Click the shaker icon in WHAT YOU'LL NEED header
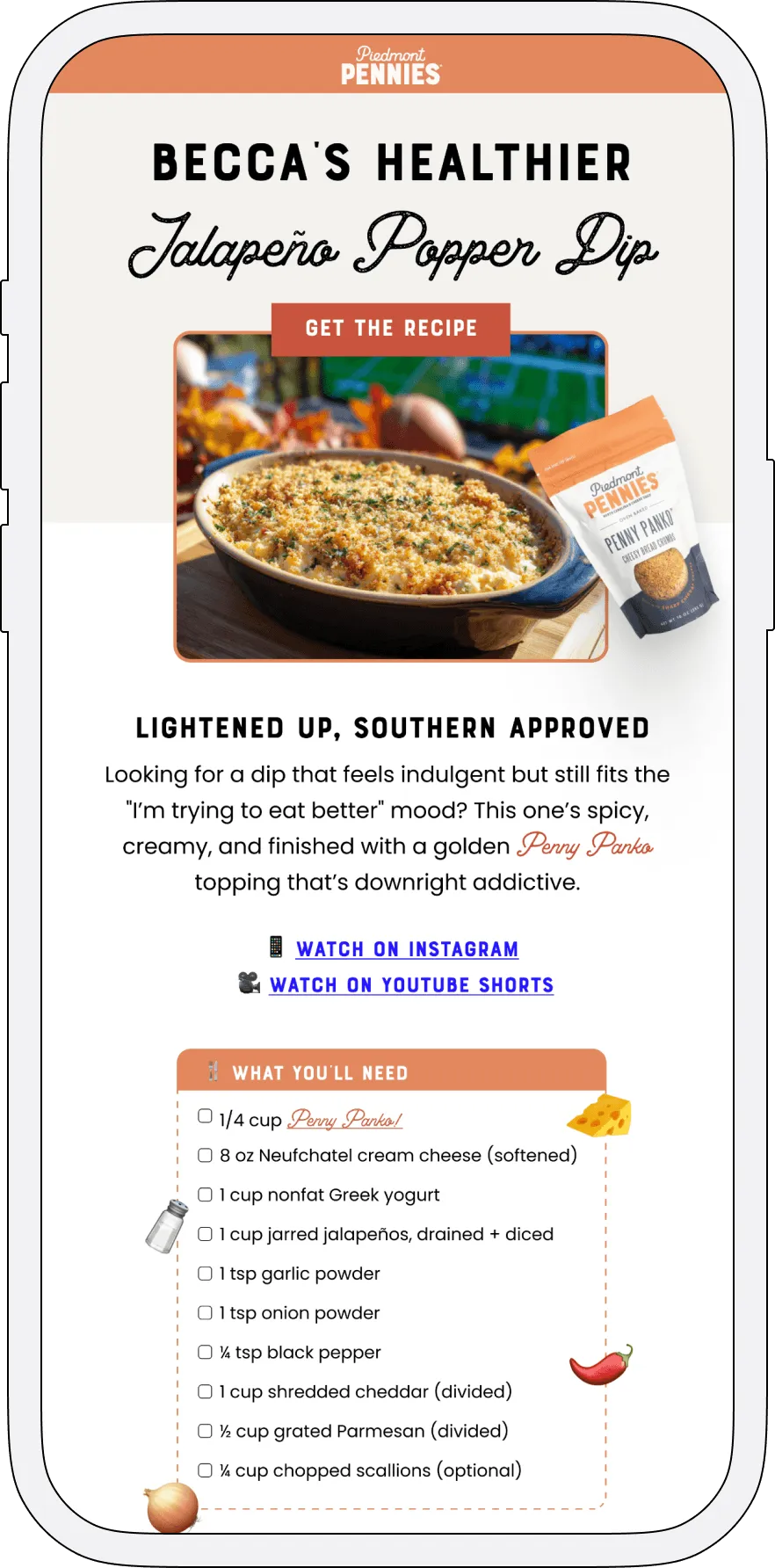Screen dimensions: 775x1568 coord(211,1071)
